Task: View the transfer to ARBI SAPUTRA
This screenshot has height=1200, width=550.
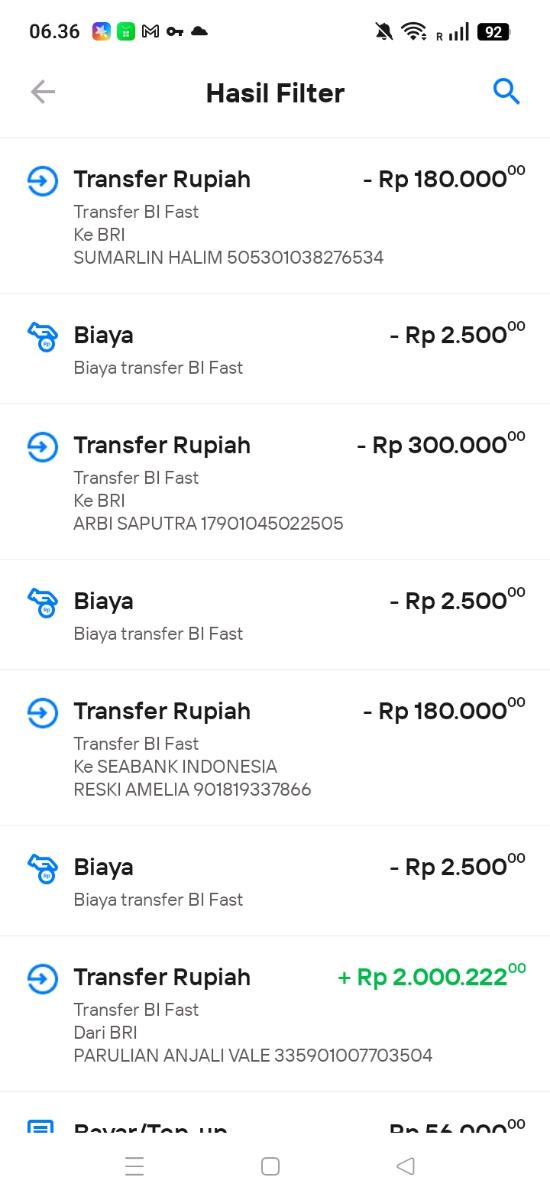Action: click(x=275, y=482)
